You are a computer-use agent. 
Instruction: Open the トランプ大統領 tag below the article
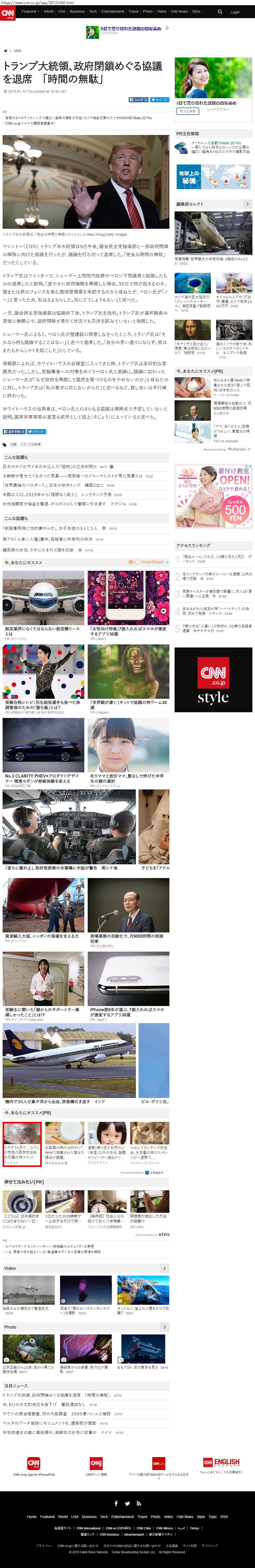click(31, 444)
